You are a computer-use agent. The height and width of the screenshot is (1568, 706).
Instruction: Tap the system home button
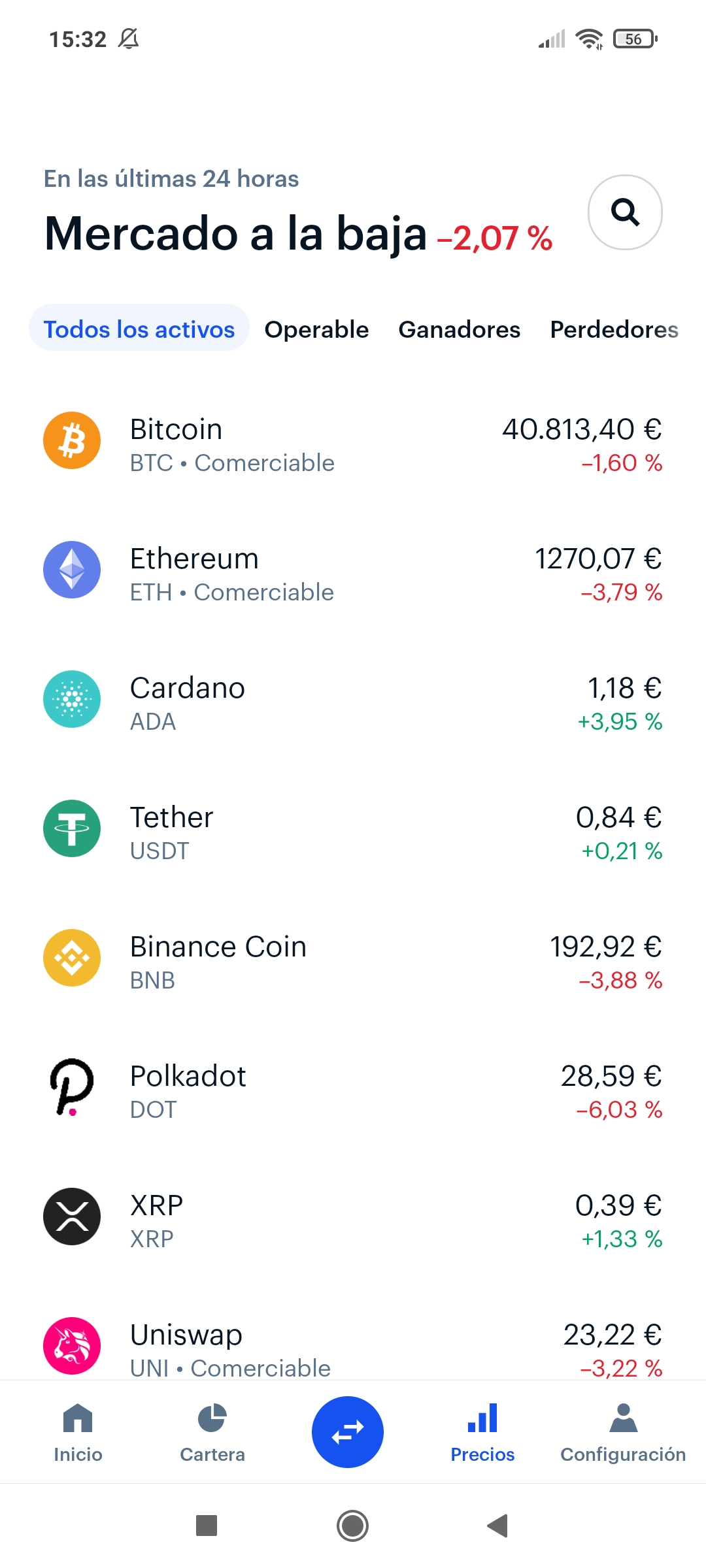(x=353, y=1526)
